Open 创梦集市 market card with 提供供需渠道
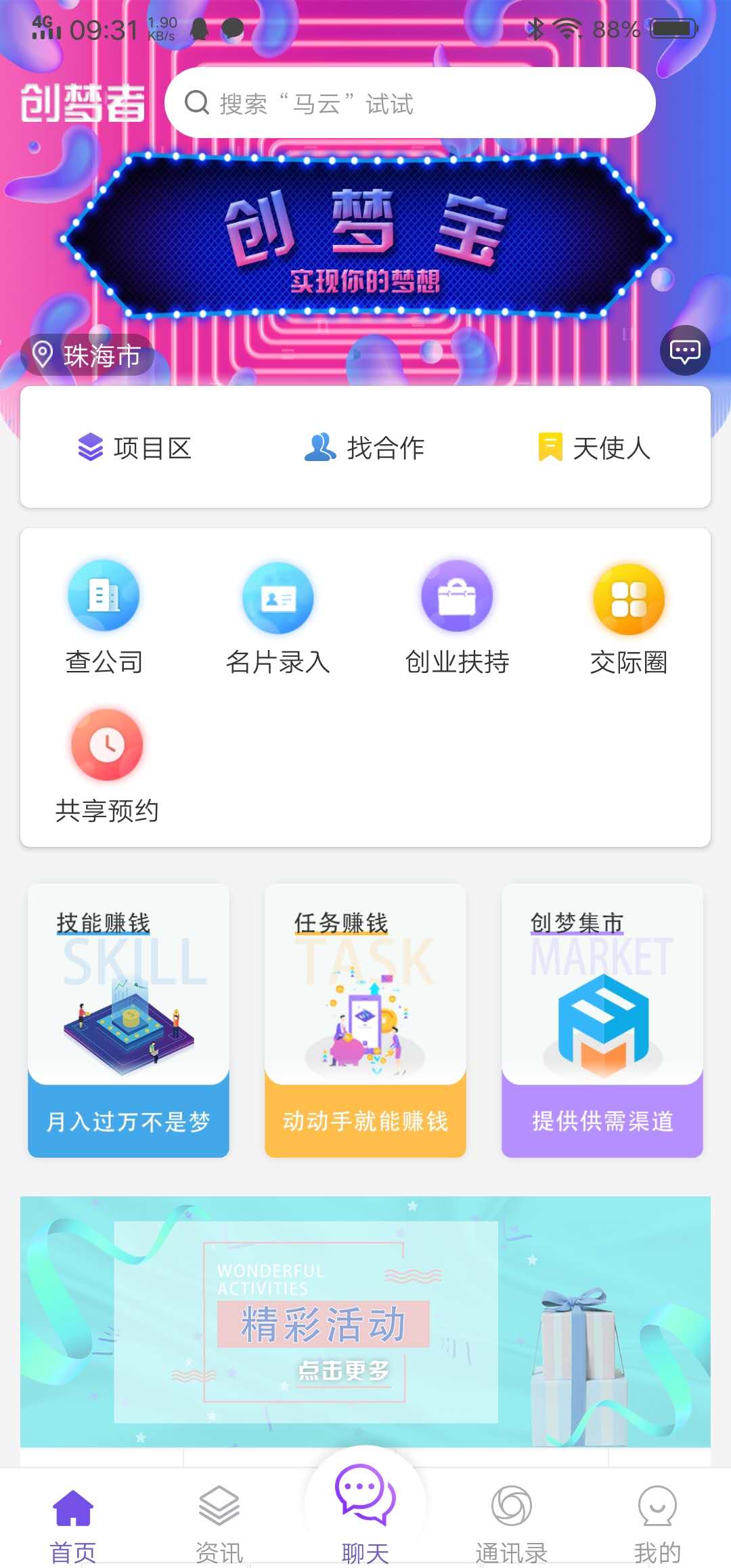 602,1016
